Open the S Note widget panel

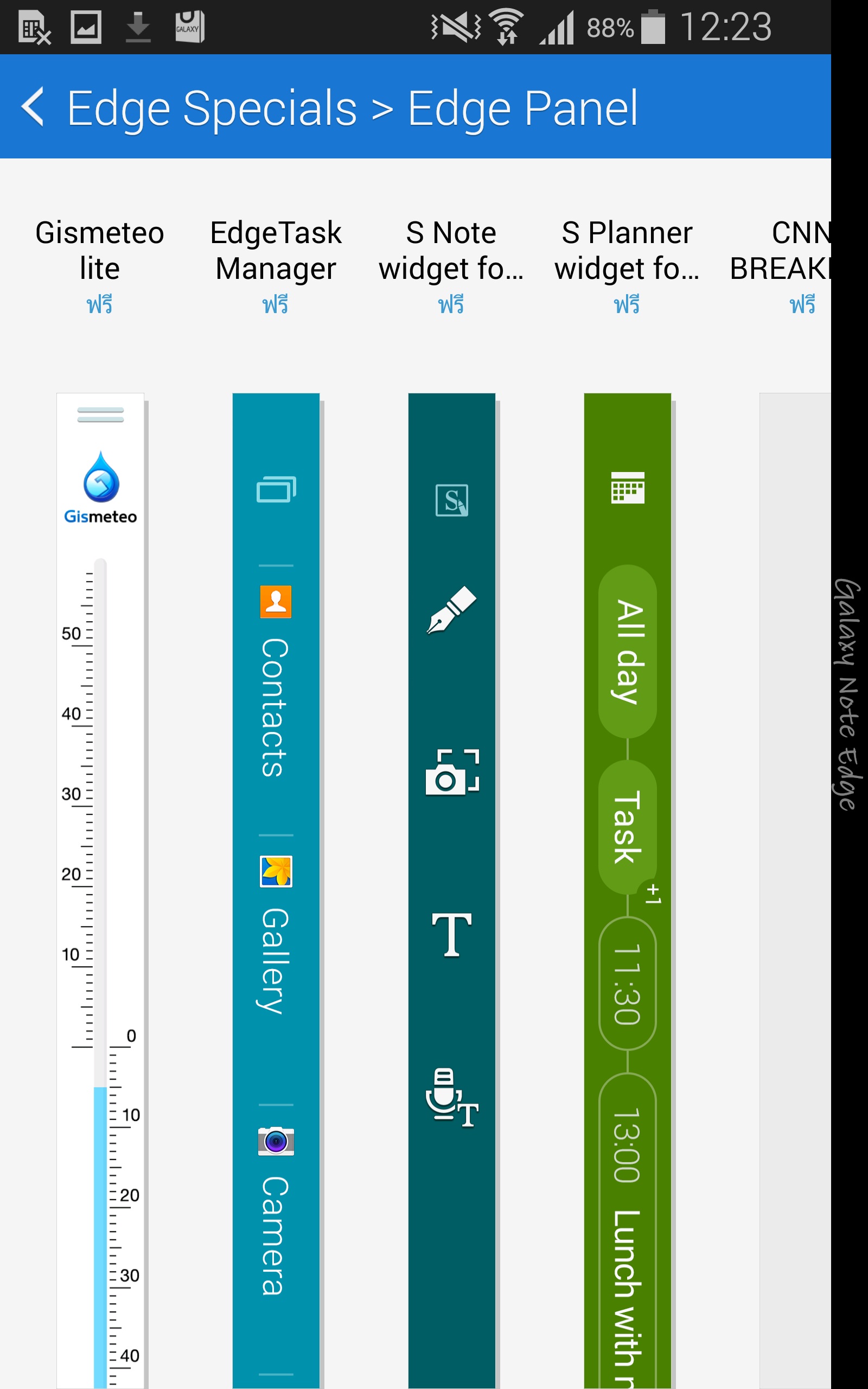451,890
